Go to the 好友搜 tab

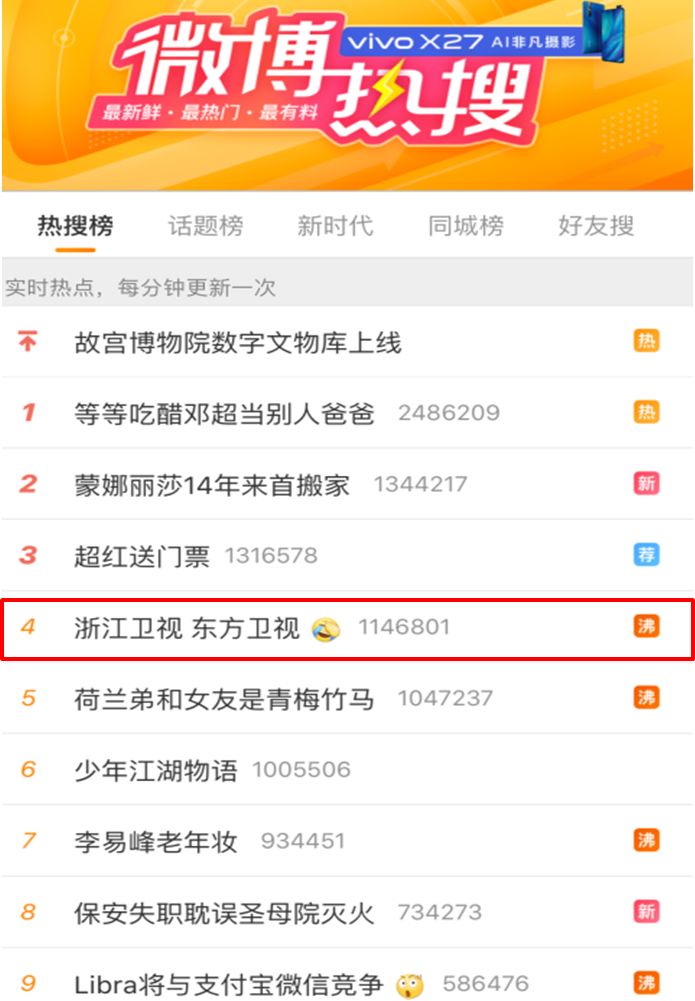pos(596,226)
